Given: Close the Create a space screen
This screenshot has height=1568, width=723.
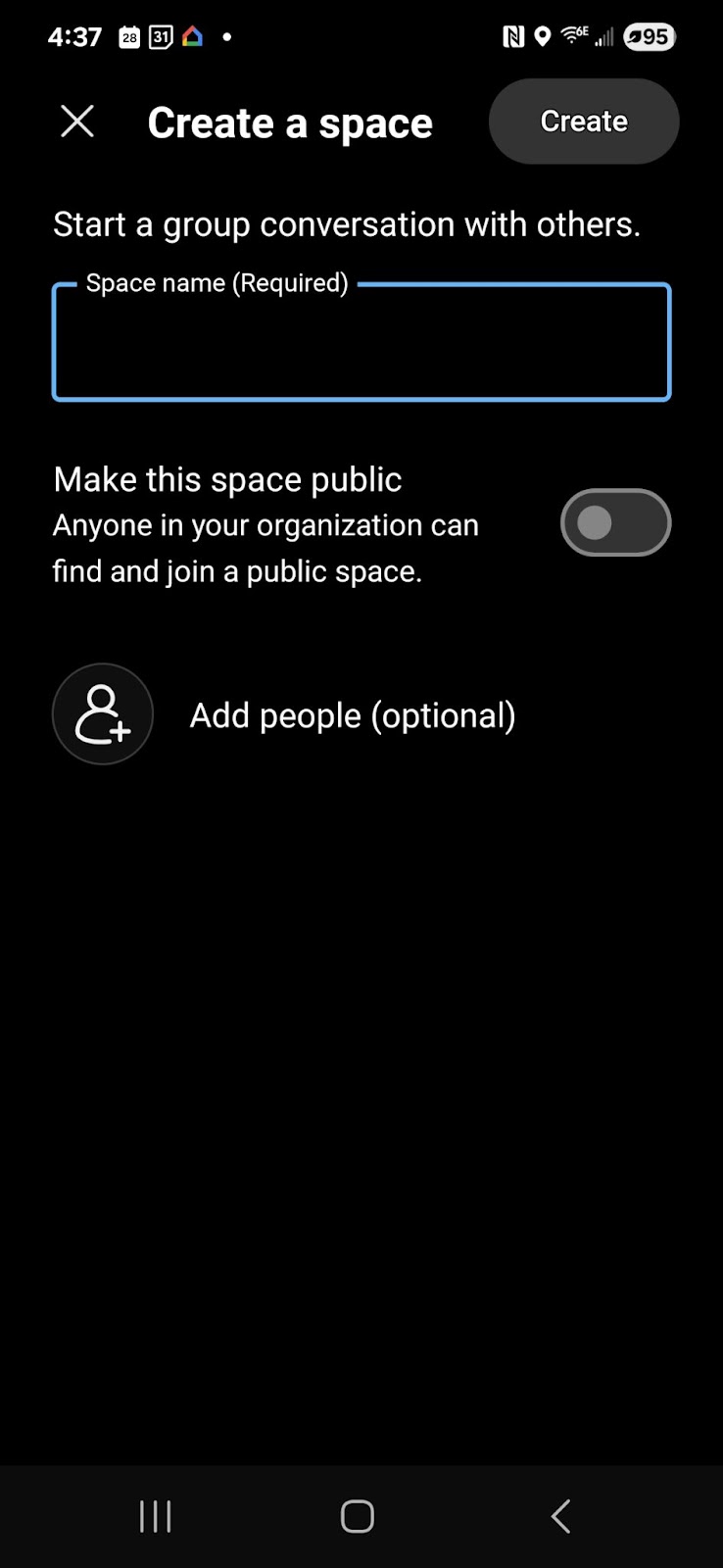Looking at the screenshot, I should point(77,122).
